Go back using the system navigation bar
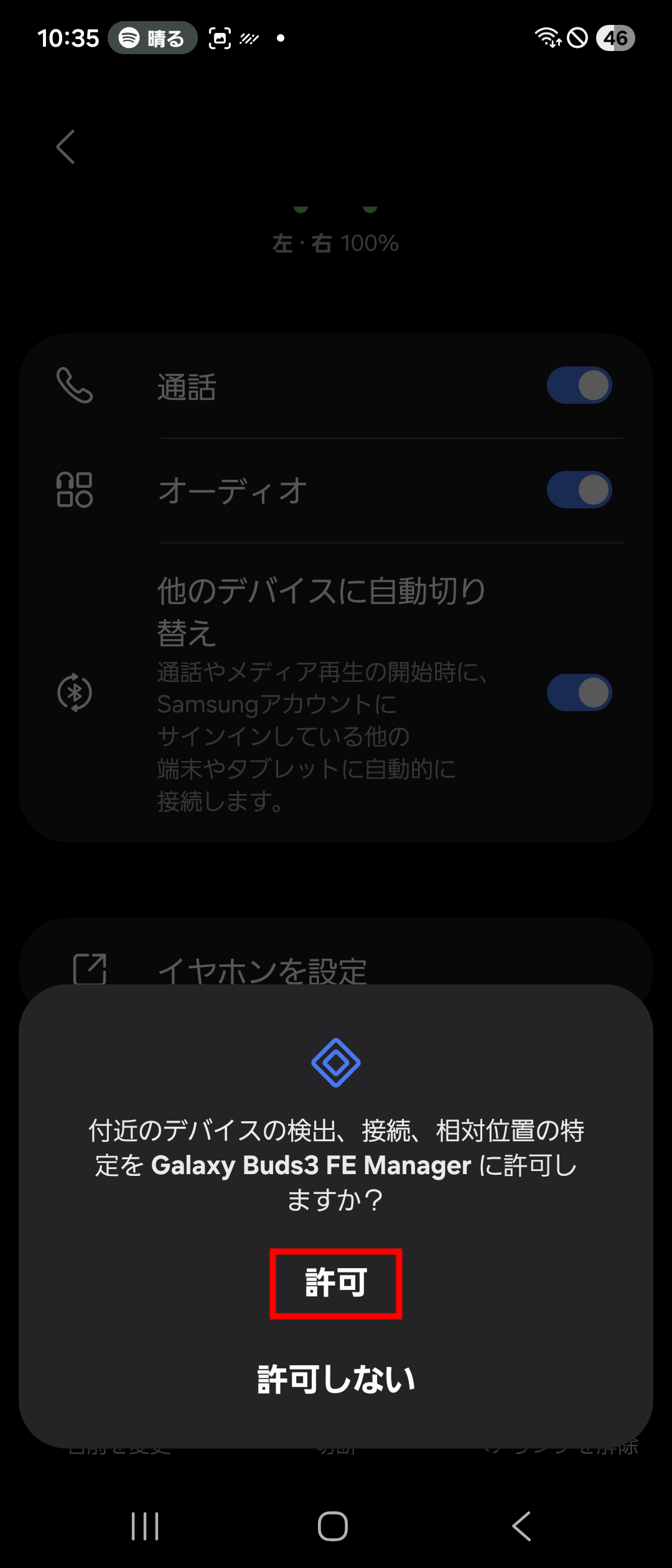This screenshot has height=1568, width=672. point(521,1526)
